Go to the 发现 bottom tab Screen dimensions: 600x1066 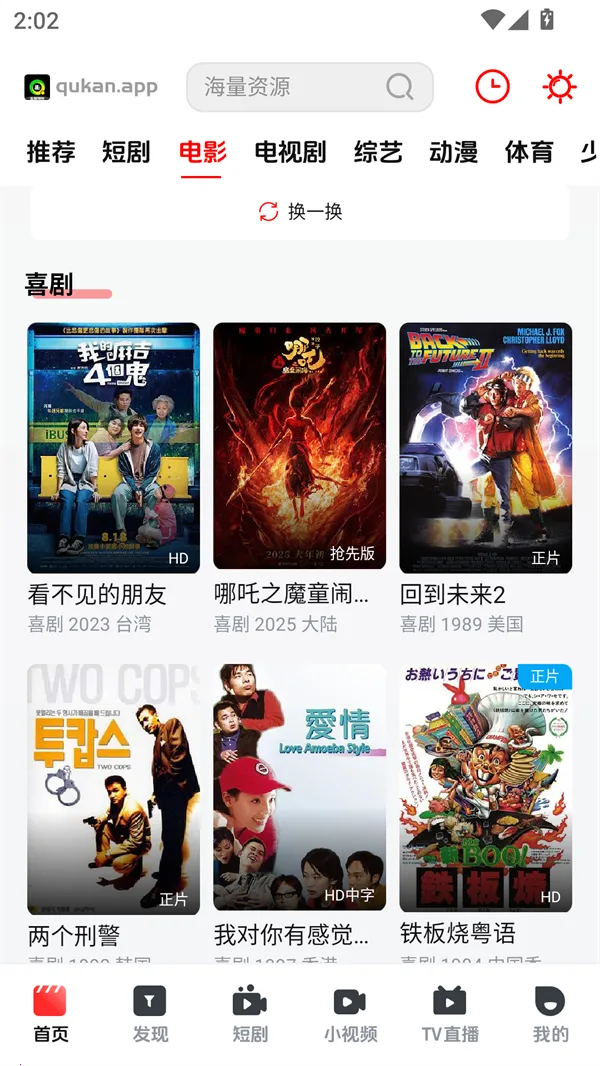tap(150, 1014)
